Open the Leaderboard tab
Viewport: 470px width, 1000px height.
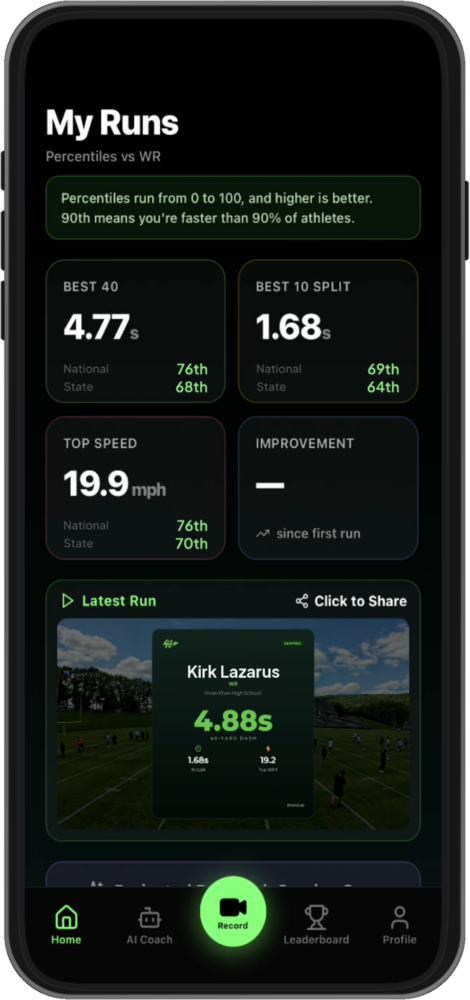point(316,926)
